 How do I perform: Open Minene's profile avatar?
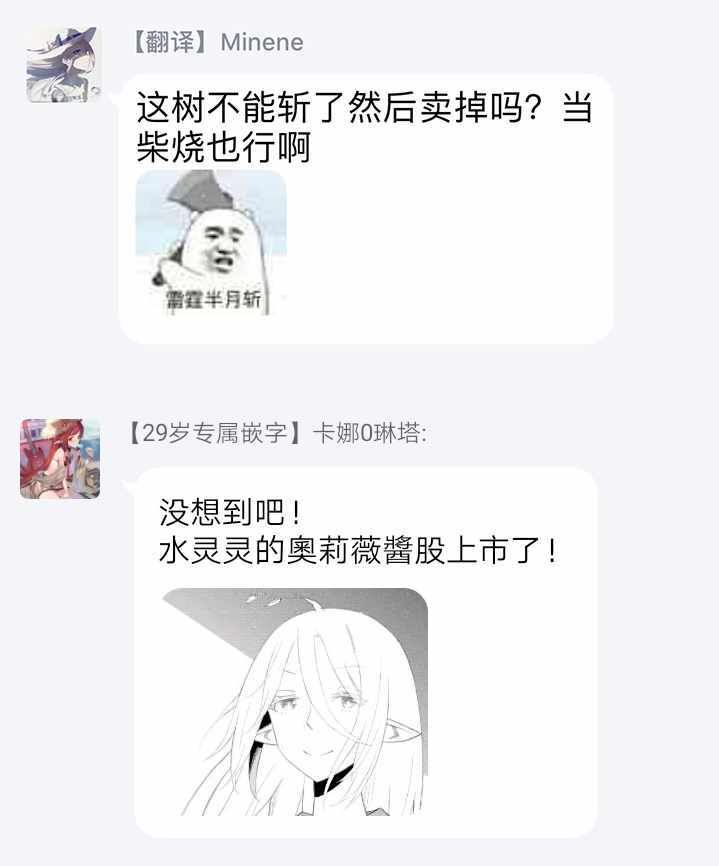pyautogui.click(x=63, y=65)
